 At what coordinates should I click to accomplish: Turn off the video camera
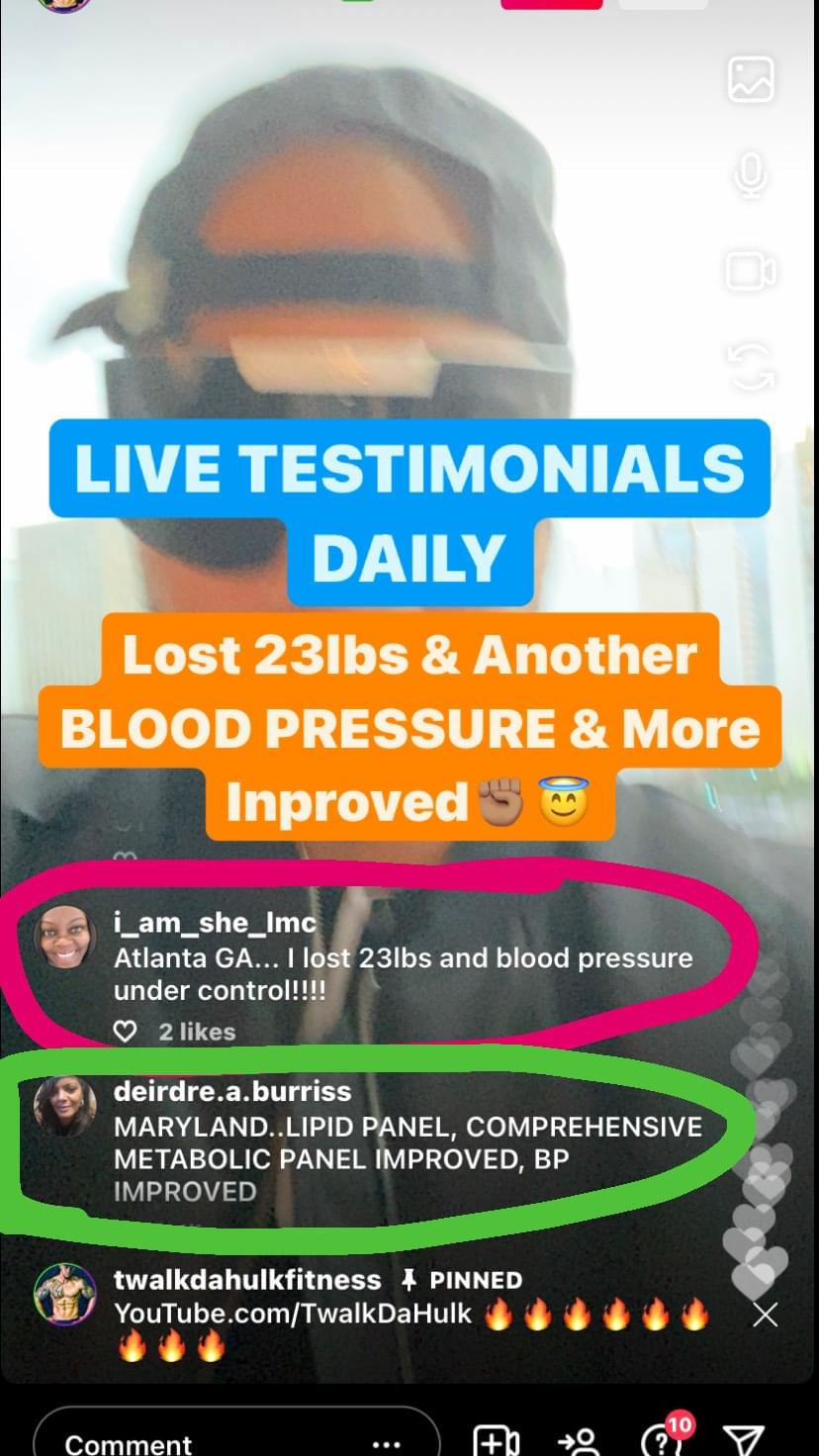[x=751, y=271]
